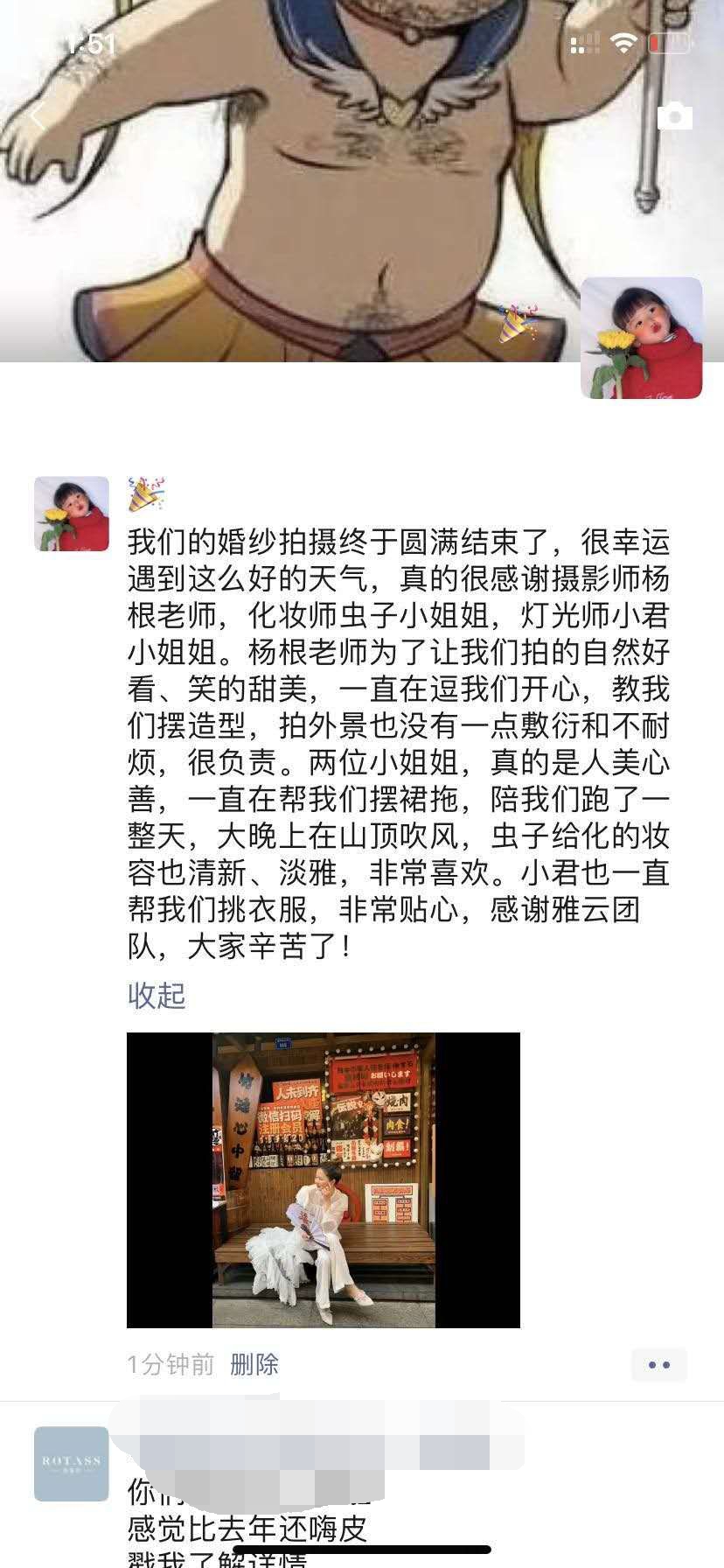This screenshot has height=1568, width=724.
Task: Collapse the post text with 收起
Action: [157, 995]
